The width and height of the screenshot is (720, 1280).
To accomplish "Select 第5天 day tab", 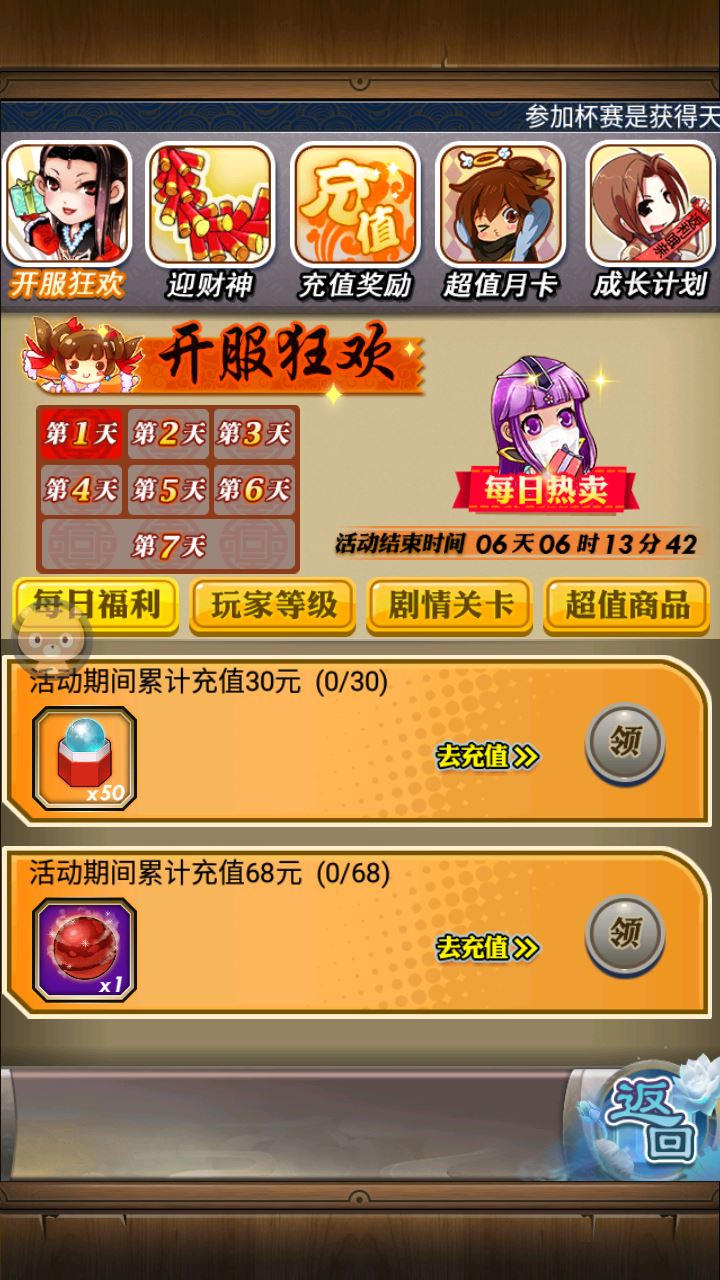I will (168, 490).
